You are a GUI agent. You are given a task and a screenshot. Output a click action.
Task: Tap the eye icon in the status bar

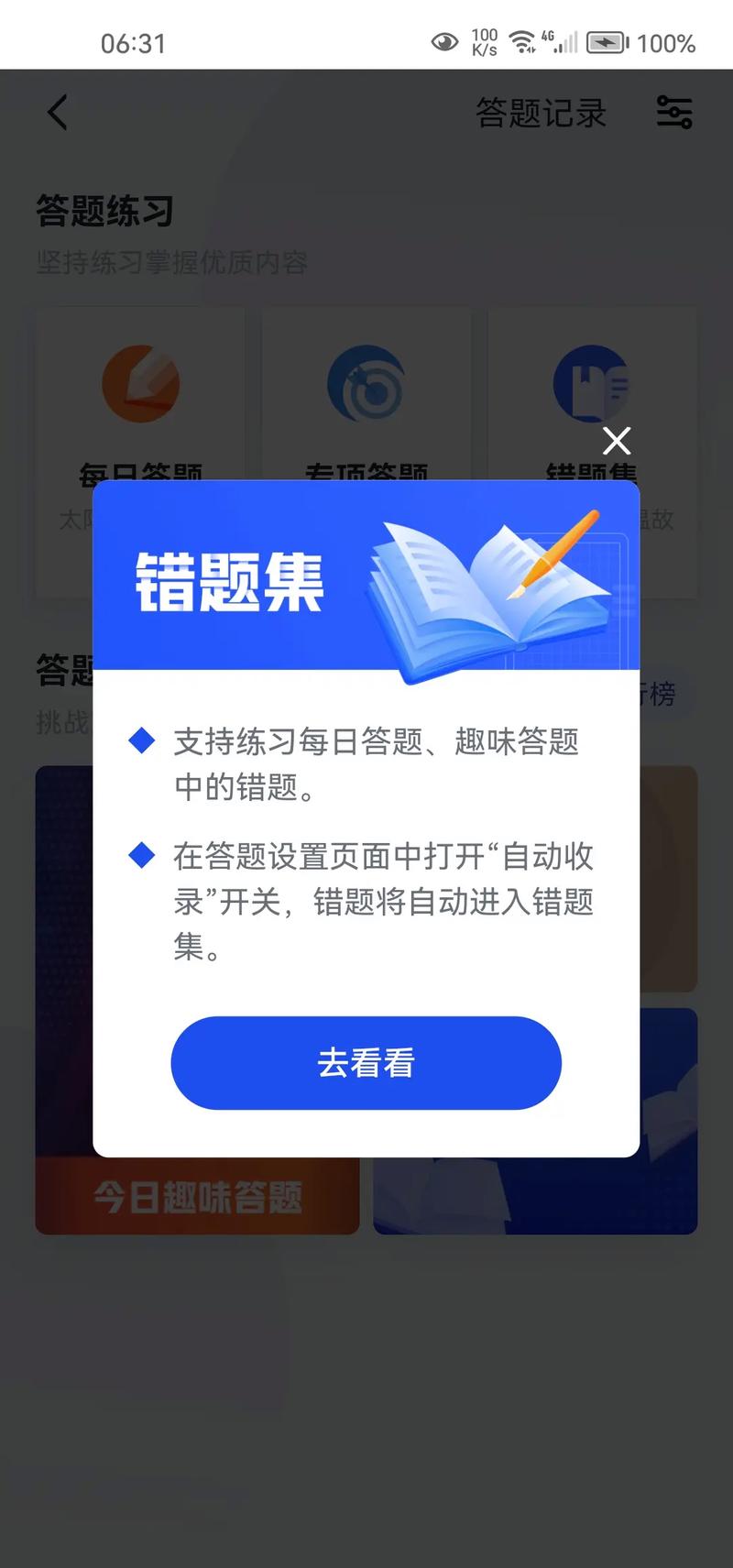445,42
